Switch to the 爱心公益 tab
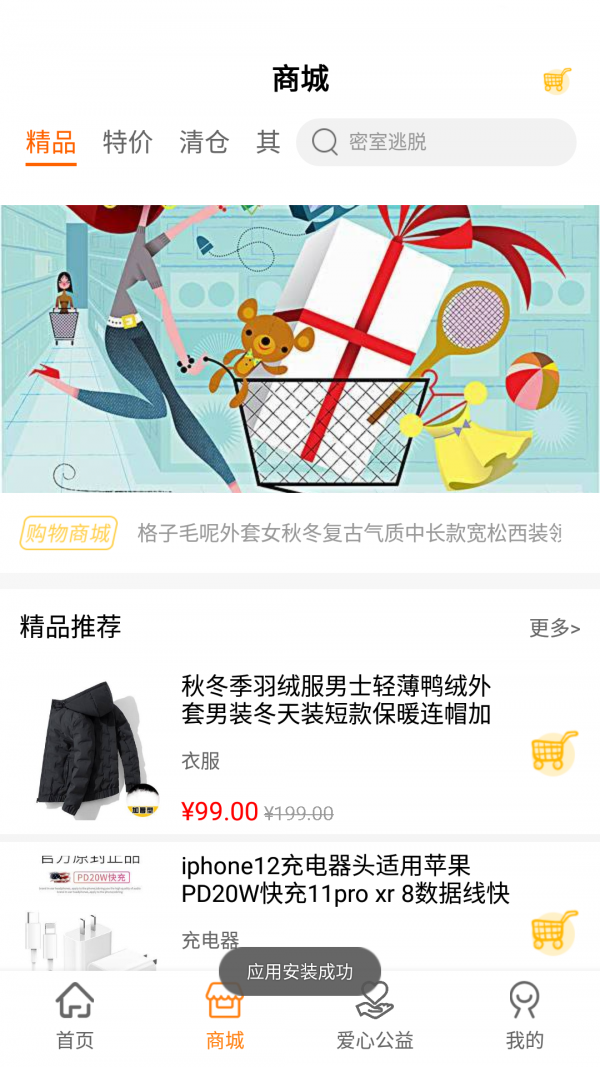 coord(375,1015)
